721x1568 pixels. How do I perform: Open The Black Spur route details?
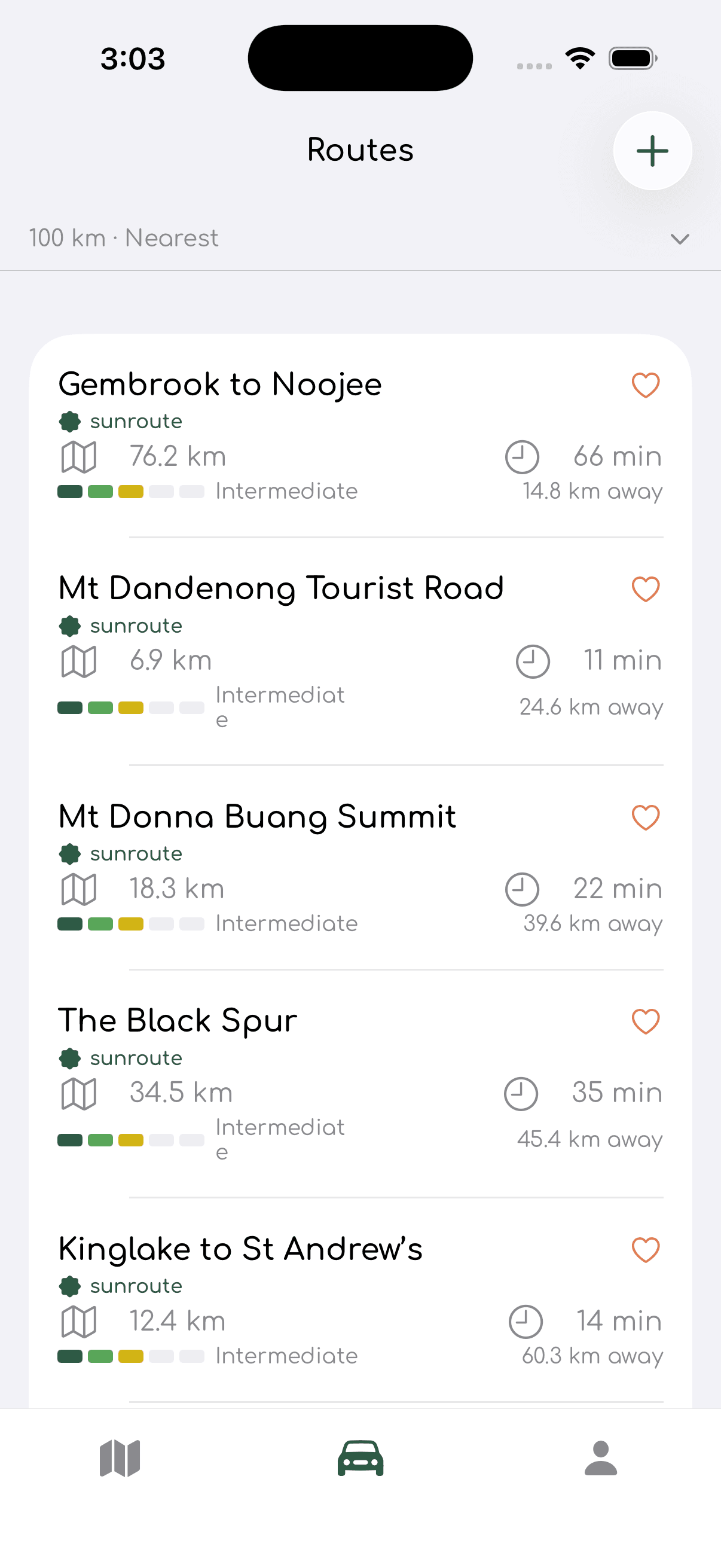coord(177,1021)
